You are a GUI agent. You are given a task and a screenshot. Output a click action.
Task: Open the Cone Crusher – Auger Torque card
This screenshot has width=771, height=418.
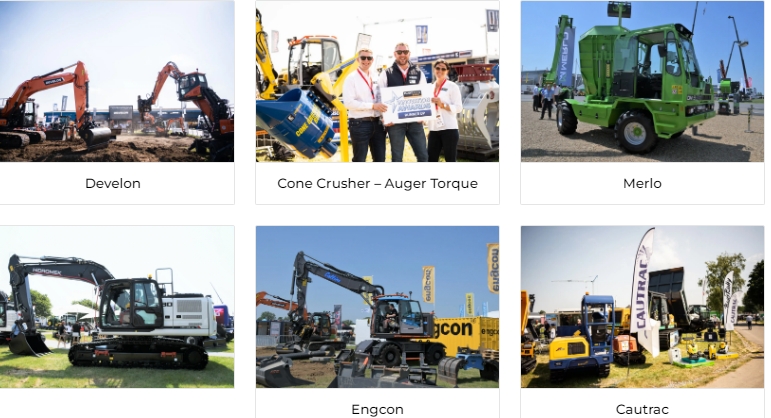pos(377,100)
